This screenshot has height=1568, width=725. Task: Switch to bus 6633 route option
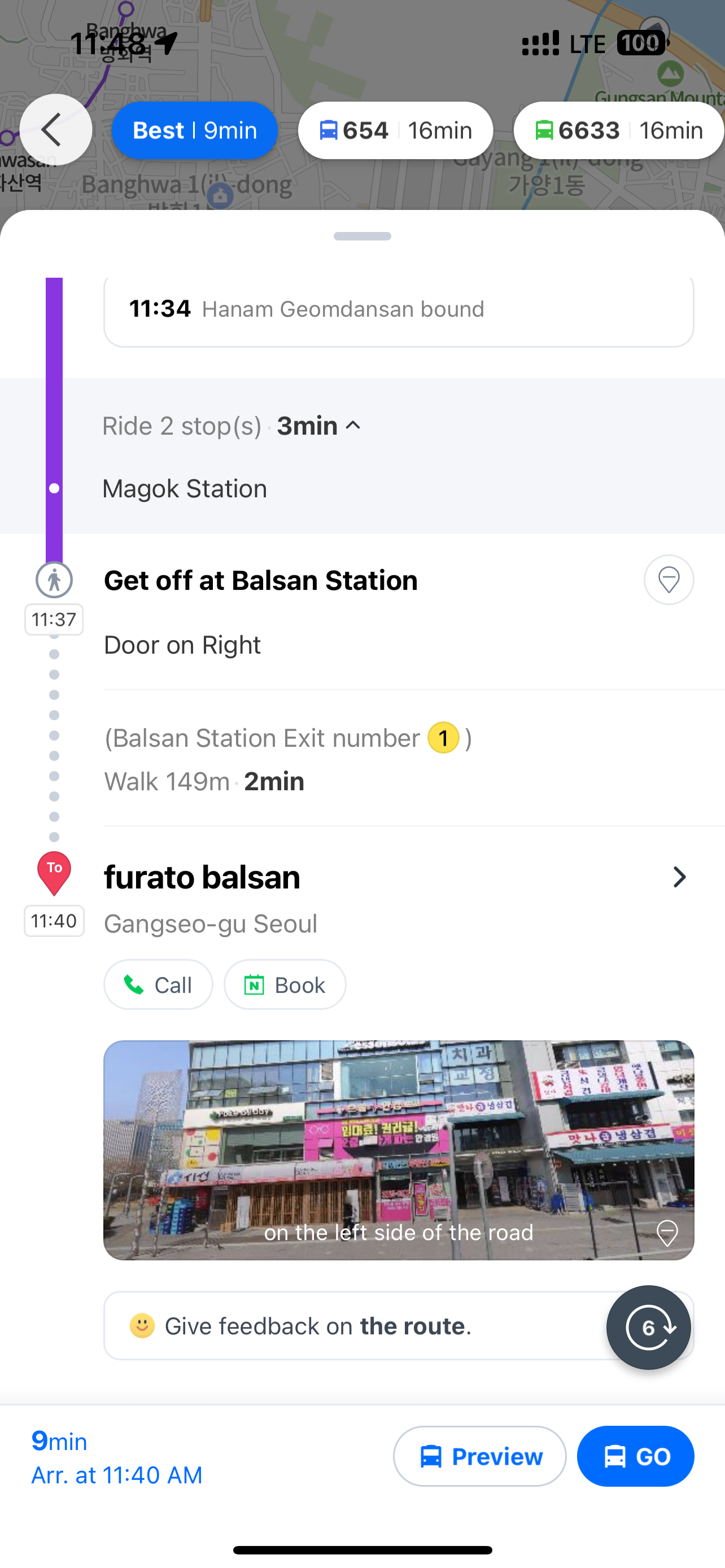(618, 130)
